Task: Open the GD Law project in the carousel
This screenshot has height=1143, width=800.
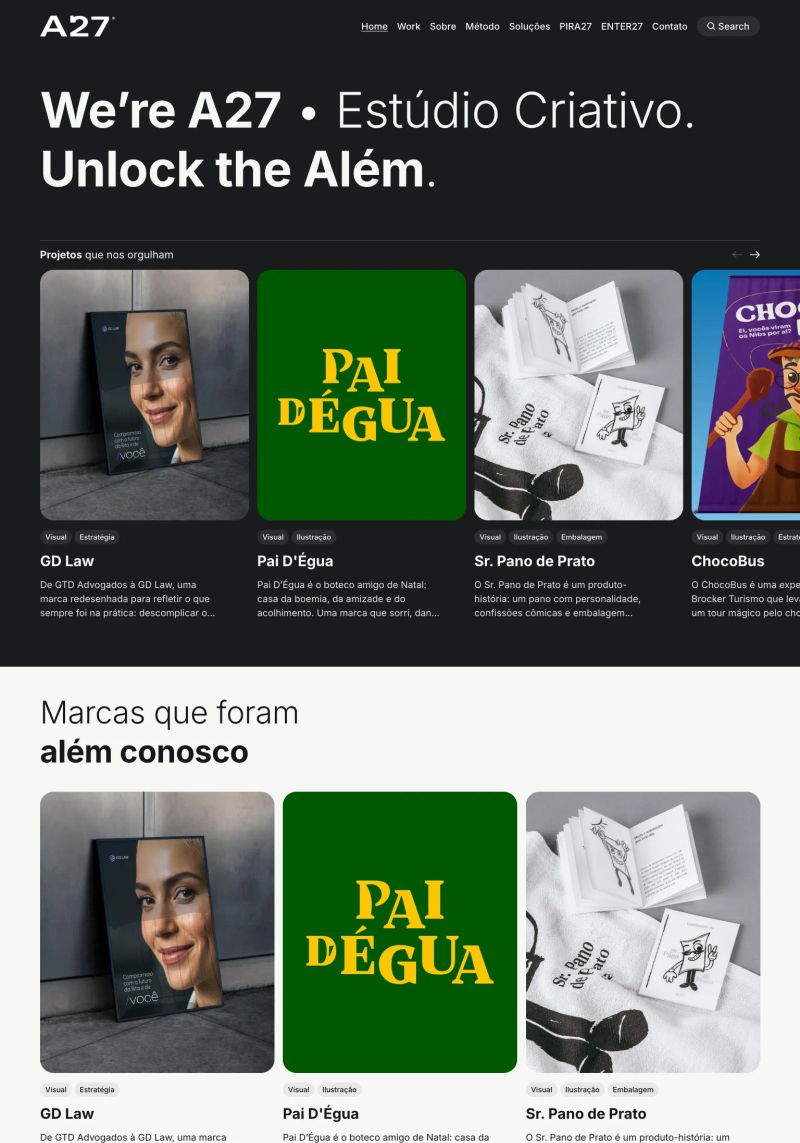Action: [x=144, y=395]
